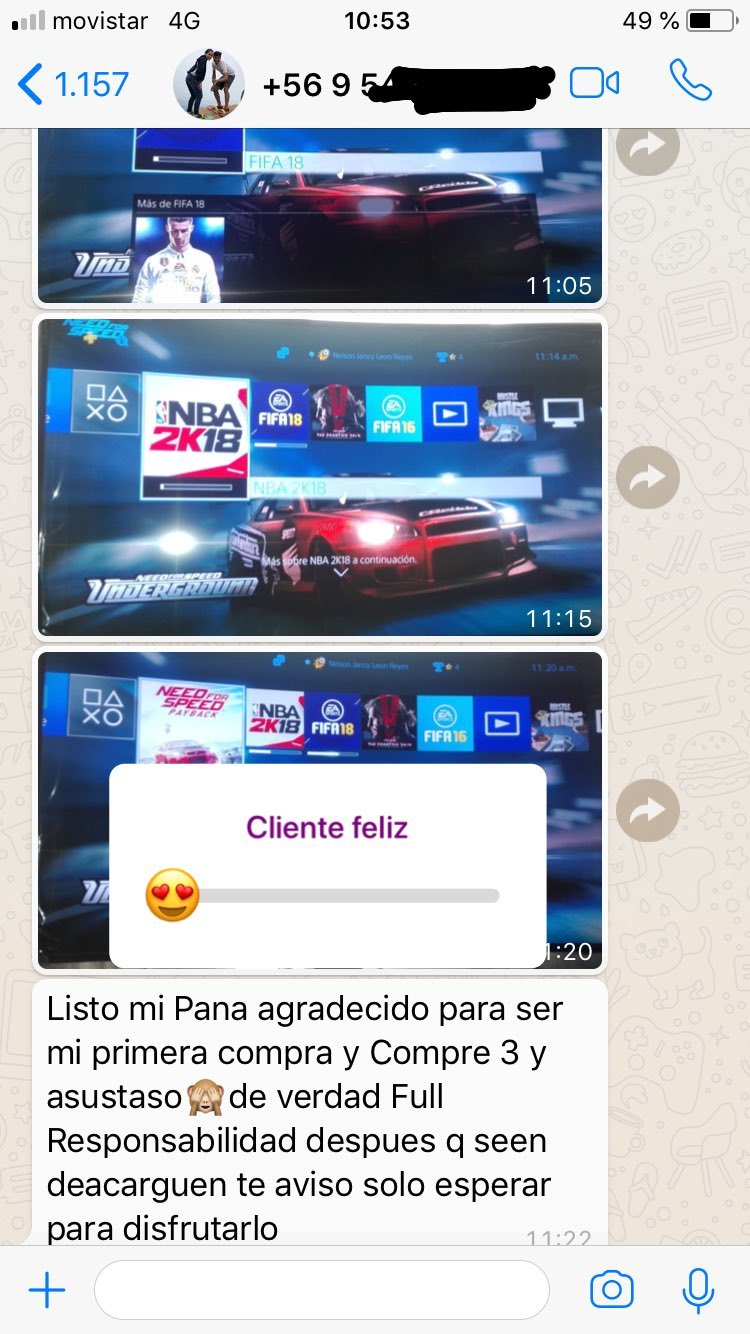Forward the image sent at 11:05

[x=648, y=146]
